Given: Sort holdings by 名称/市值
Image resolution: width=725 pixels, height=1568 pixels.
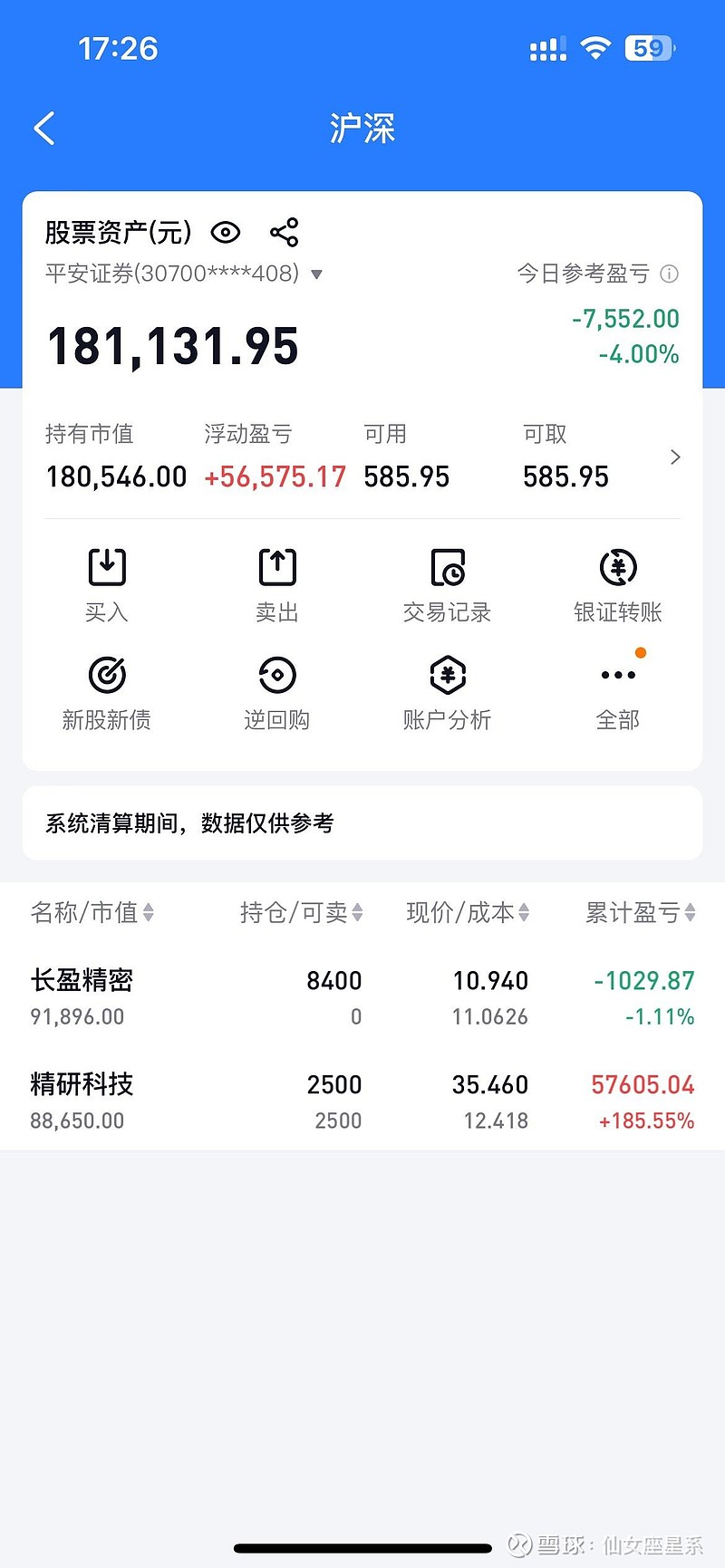Looking at the screenshot, I should 92,912.
